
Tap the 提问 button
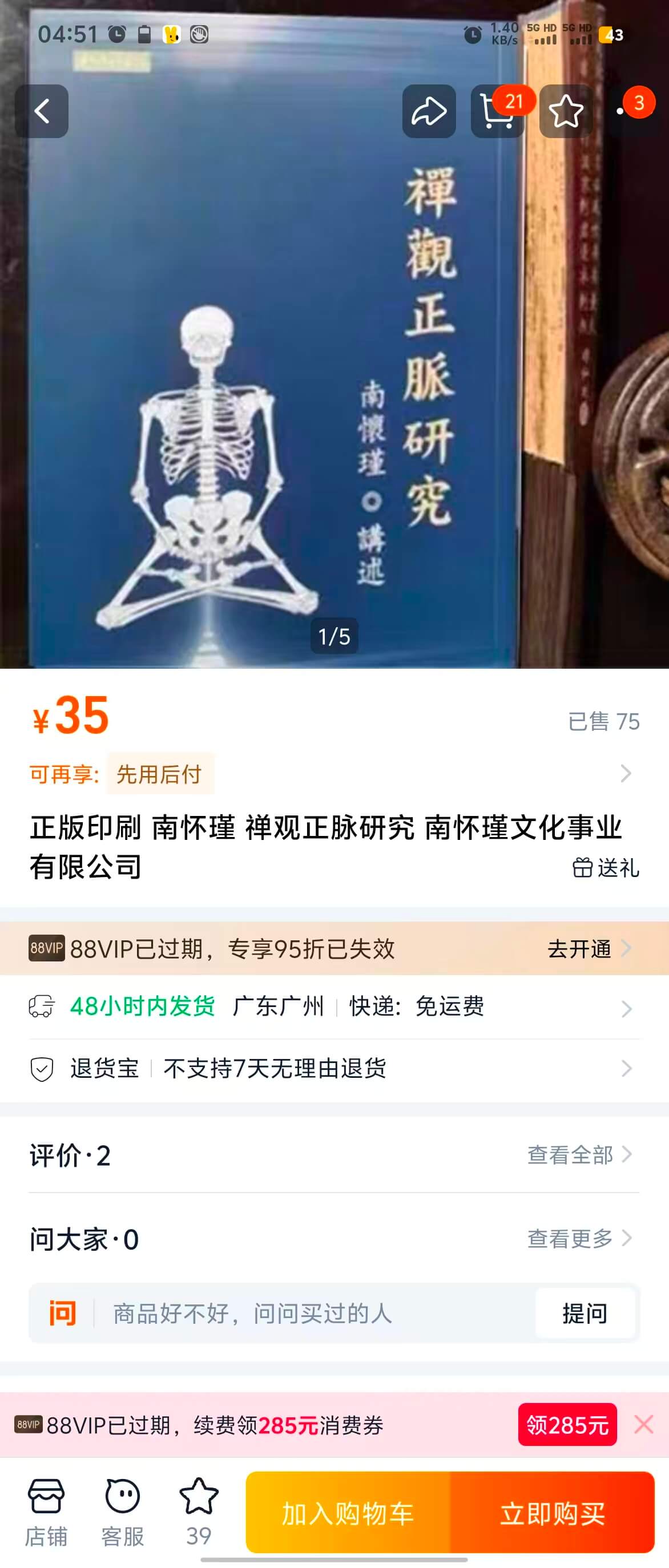coord(585,1313)
